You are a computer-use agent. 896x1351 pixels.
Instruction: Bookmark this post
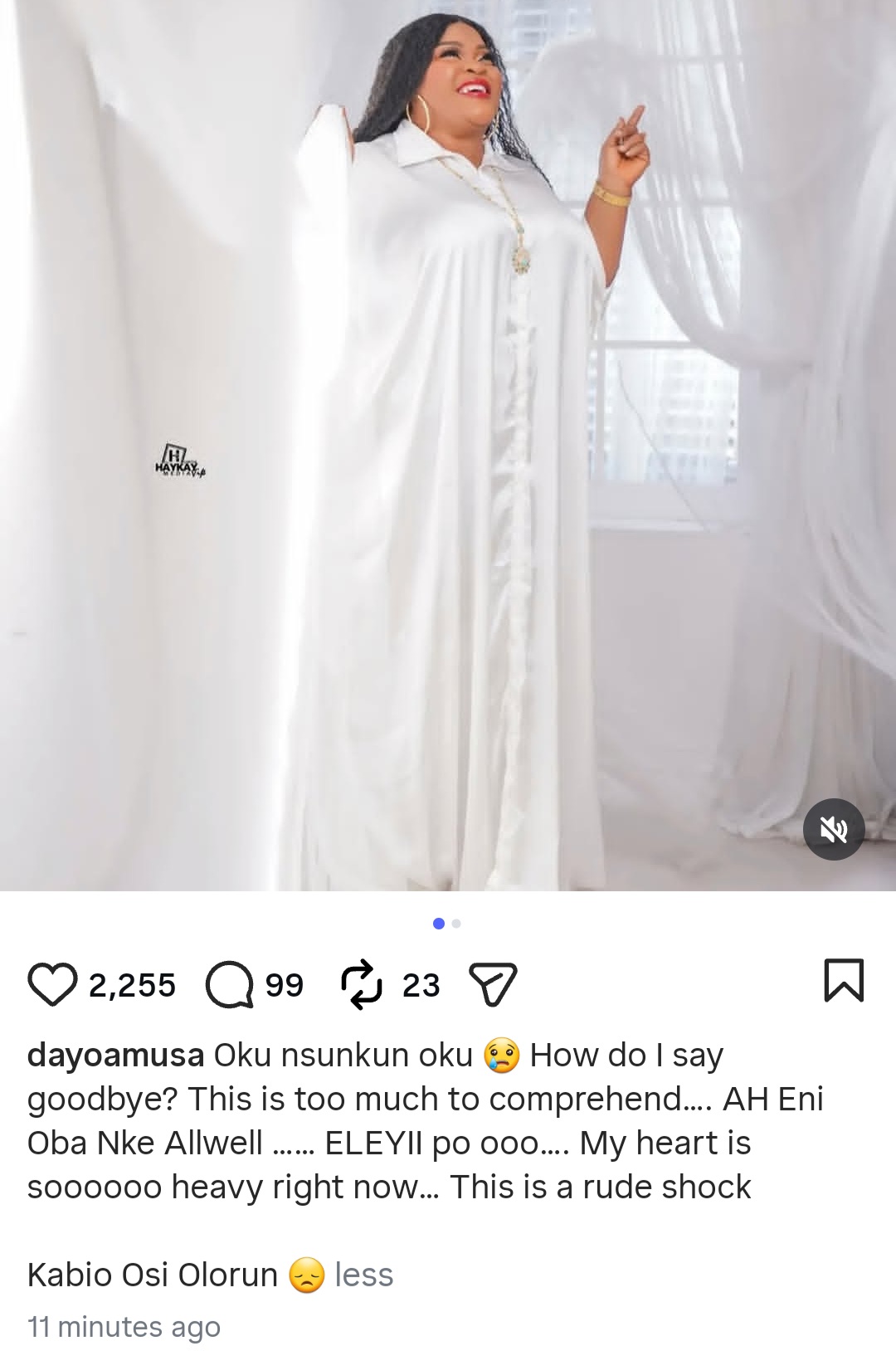tap(844, 981)
